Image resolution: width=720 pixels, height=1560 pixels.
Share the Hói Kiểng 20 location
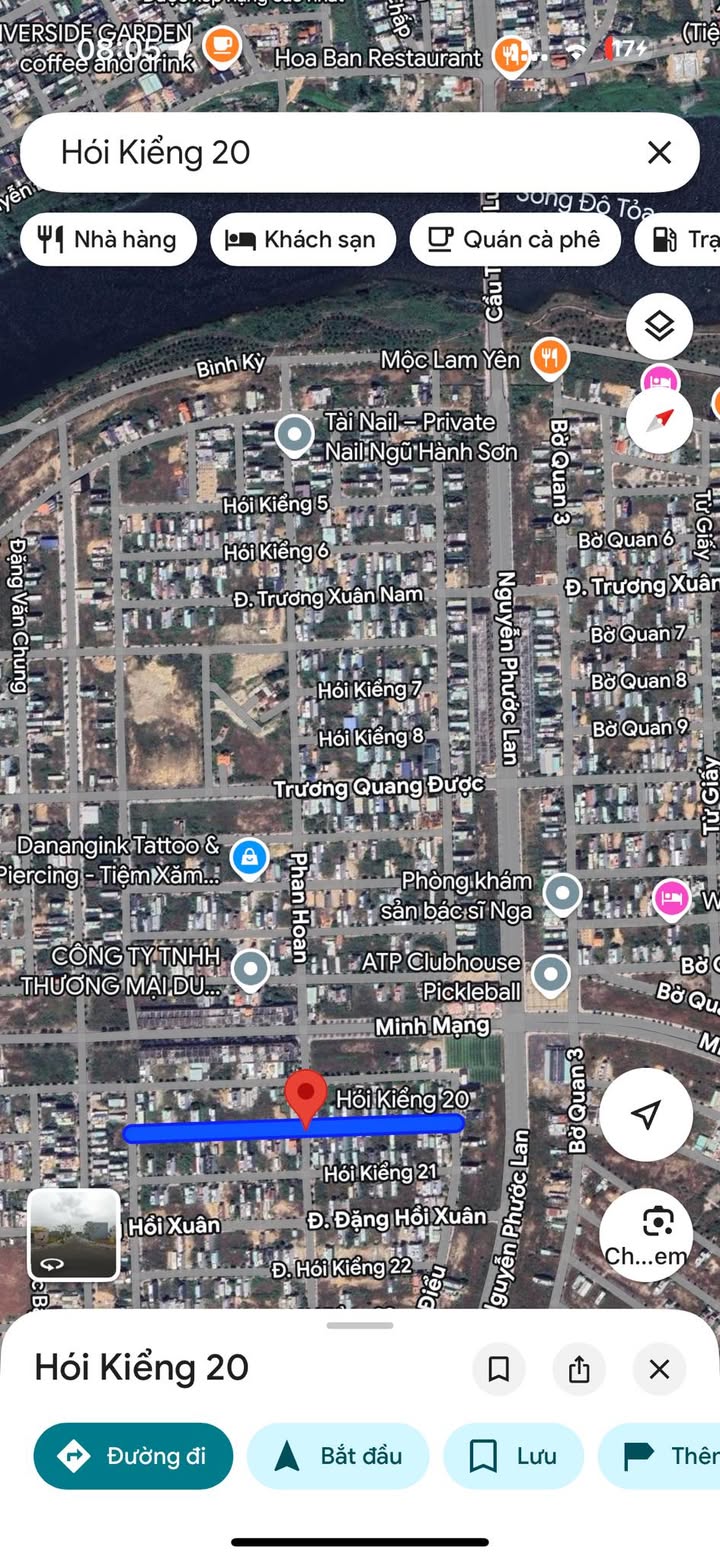pyautogui.click(x=579, y=1369)
